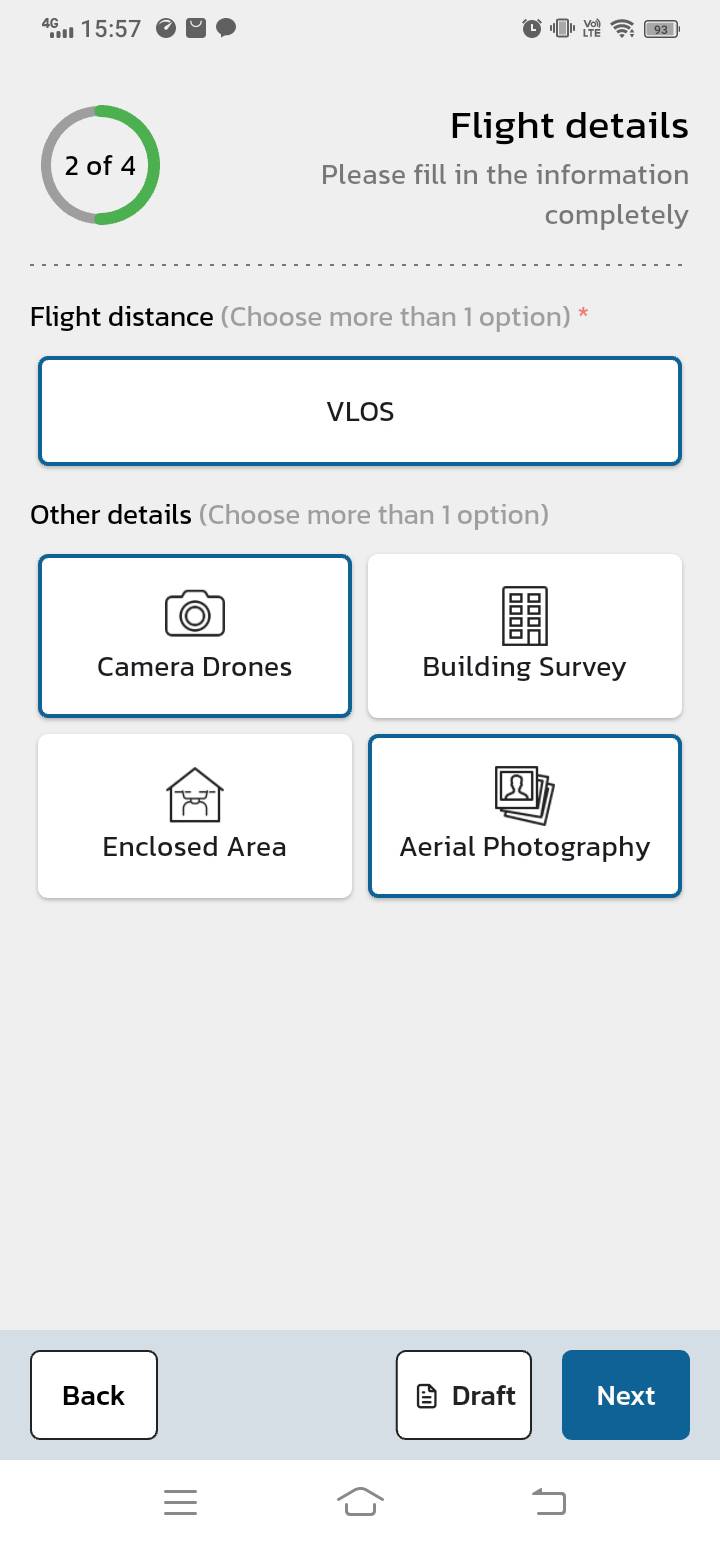Save the form as Draft
The width and height of the screenshot is (720, 1544).
[464, 1395]
